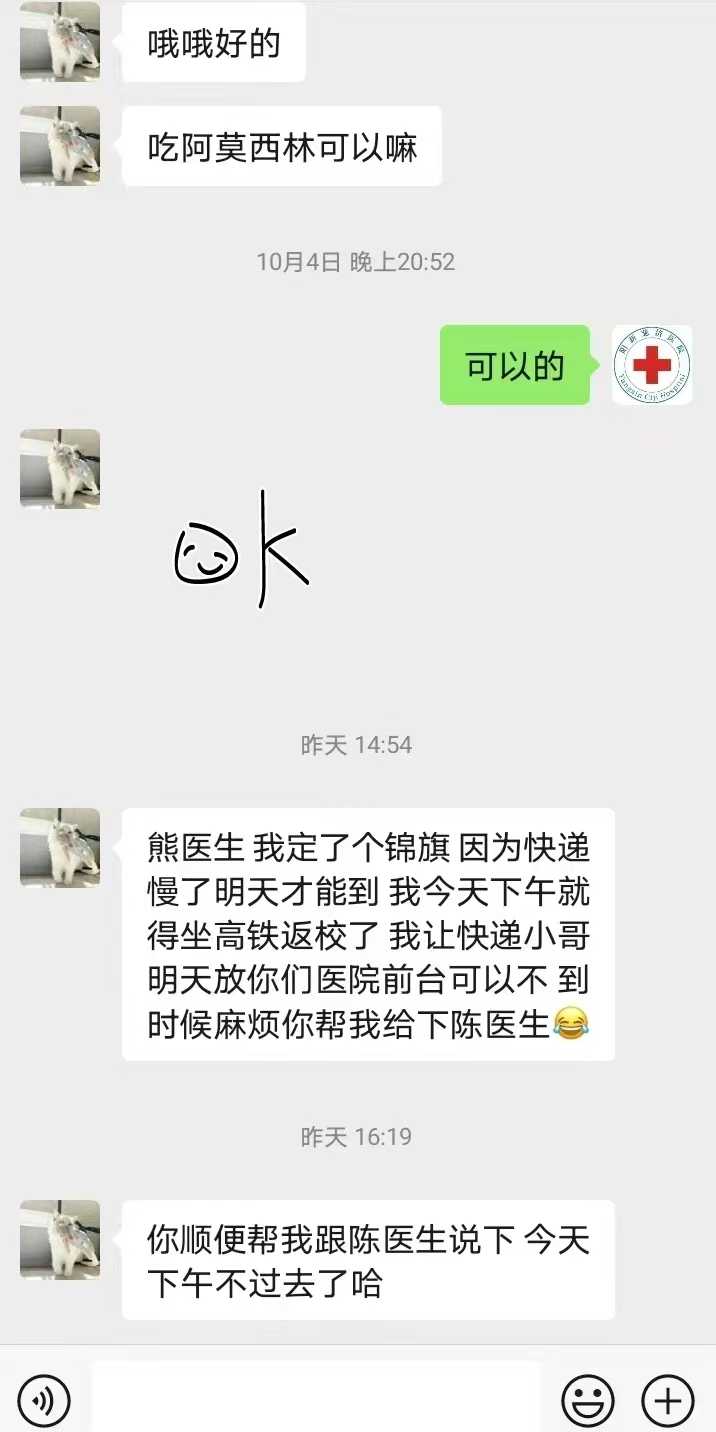Viewport: 716px width, 1432px height.
Task: Switch to voice message input
Action: (x=44, y=1400)
